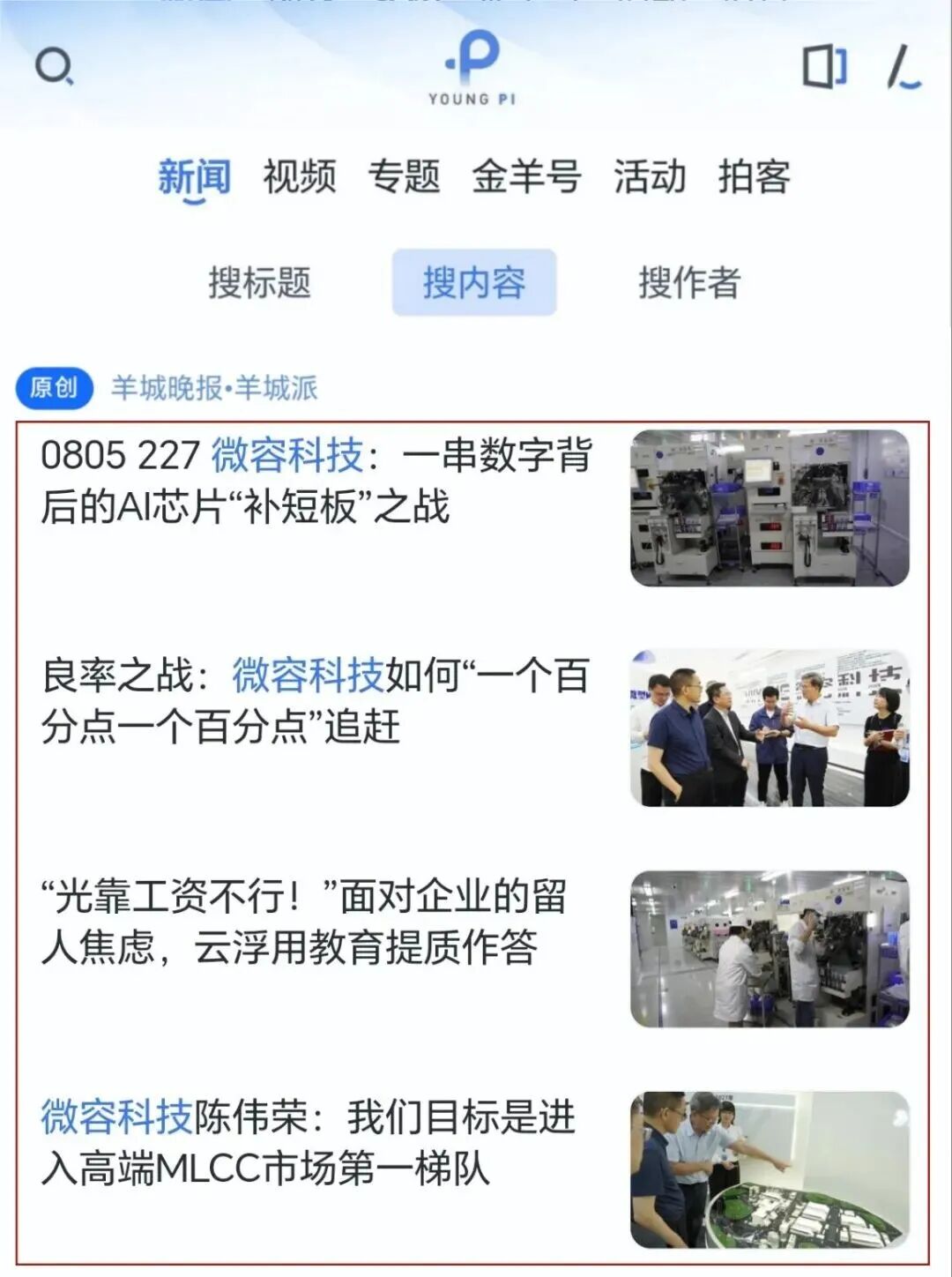Read the 良率之战 article on 微容科技
The width and height of the screenshot is (952, 1277).
[x=316, y=702]
